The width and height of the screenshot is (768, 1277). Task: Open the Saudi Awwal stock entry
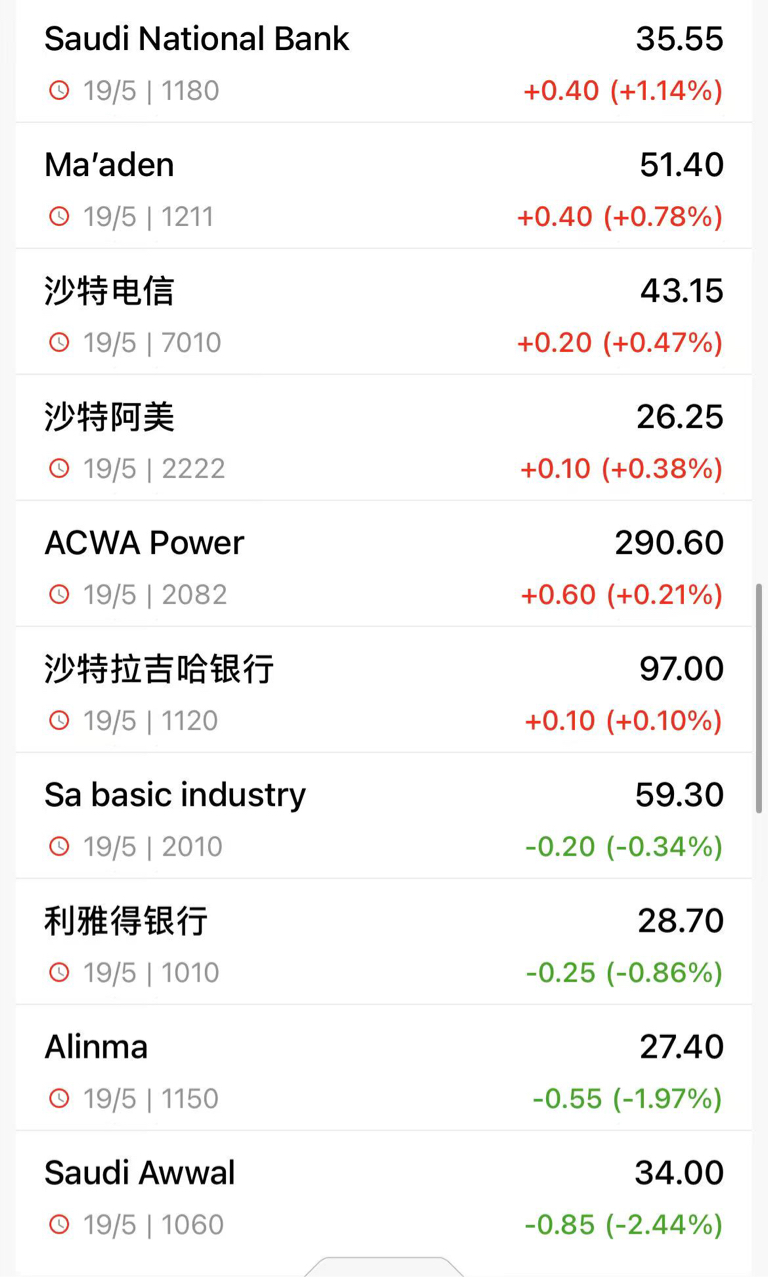[384, 1194]
